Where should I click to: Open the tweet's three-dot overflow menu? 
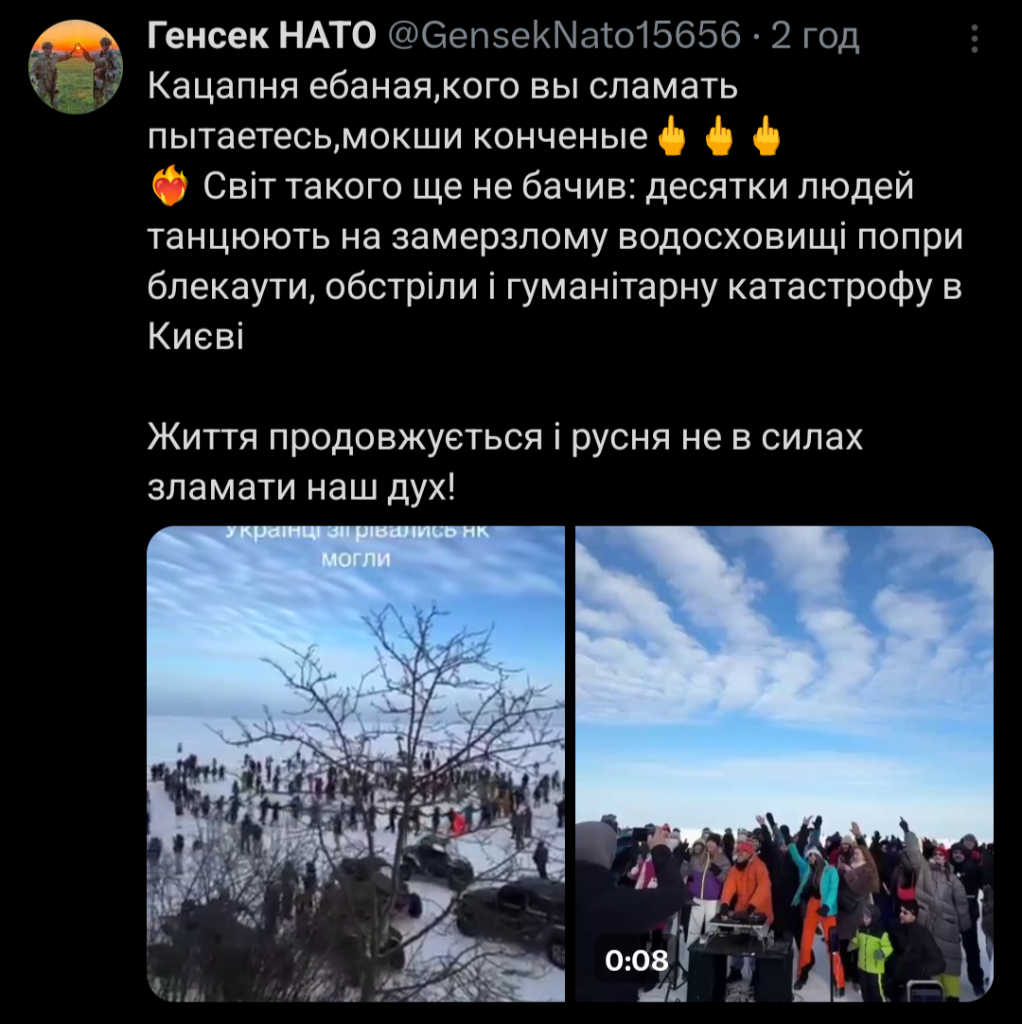click(975, 40)
